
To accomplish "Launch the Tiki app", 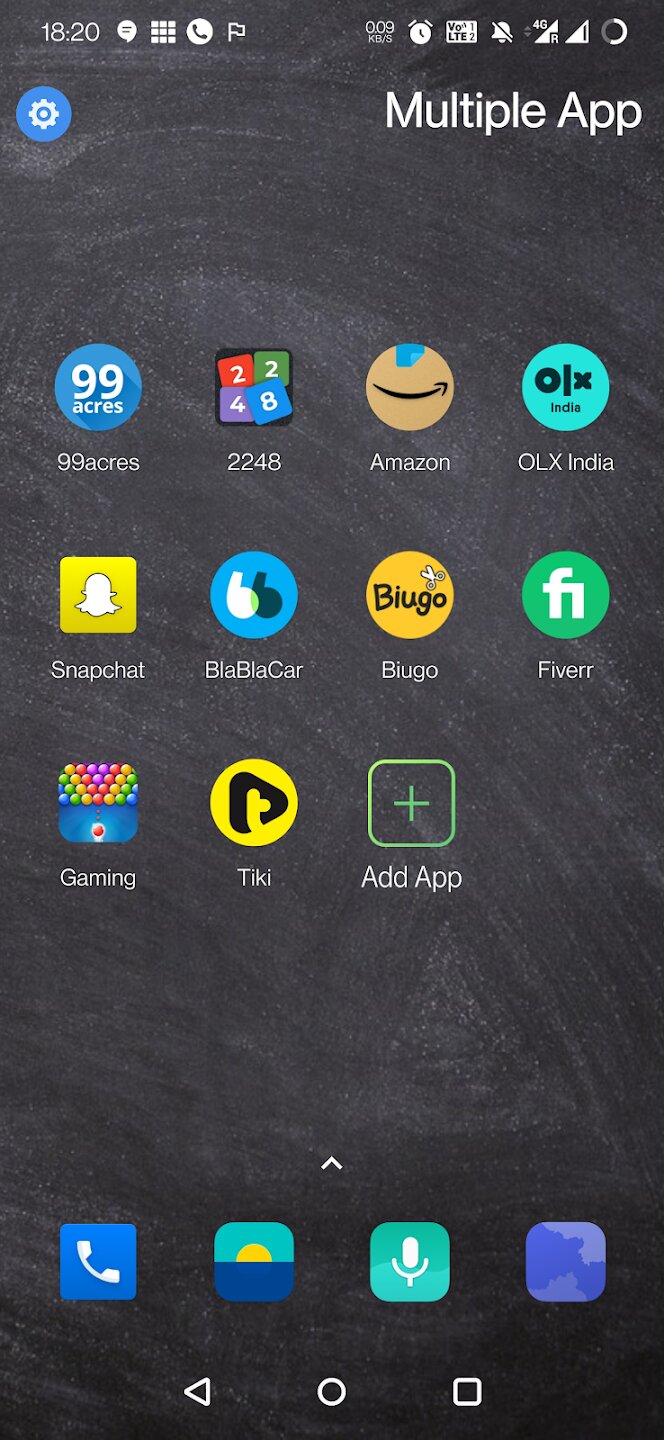I will pyautogui.click(x=254, y=803).
